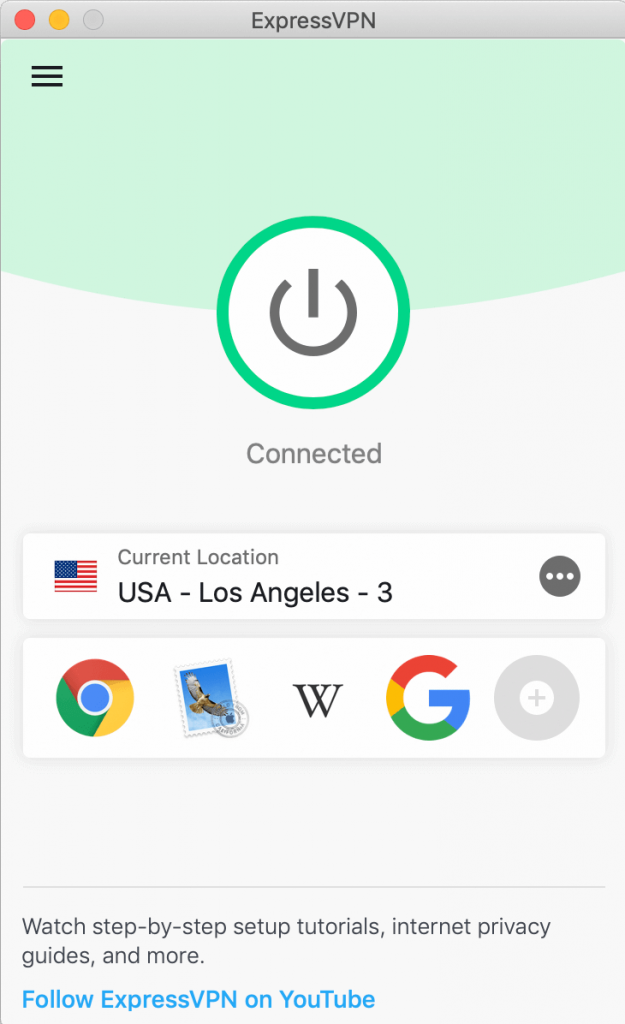Viewport: 625px width, 1024px height.
Task: Minimize the ExpressVPN window
Action: [58, 19]
